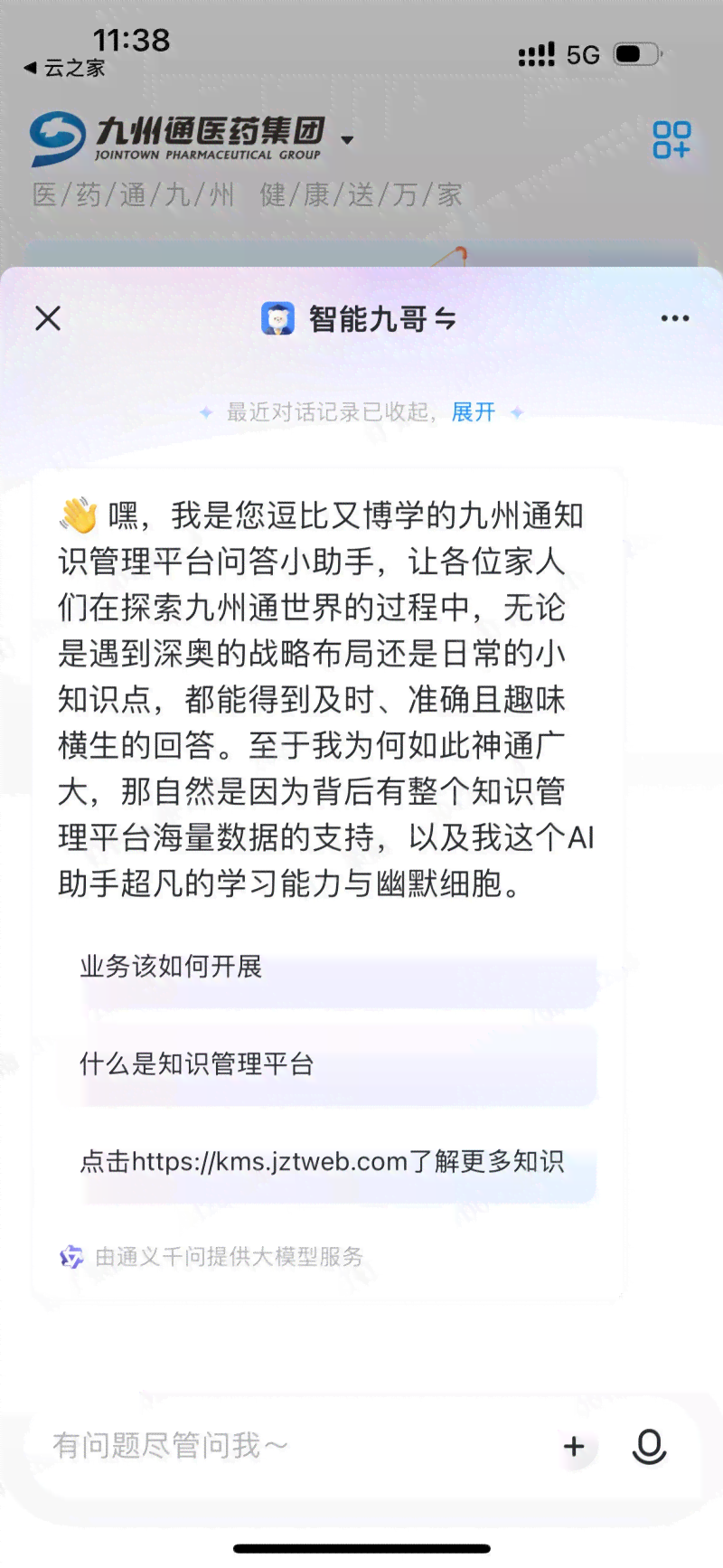The image size is (723, 1568).
Task: Switch assistant via the swap icon beside 智能九哥
Action: [x=446, y=318]
